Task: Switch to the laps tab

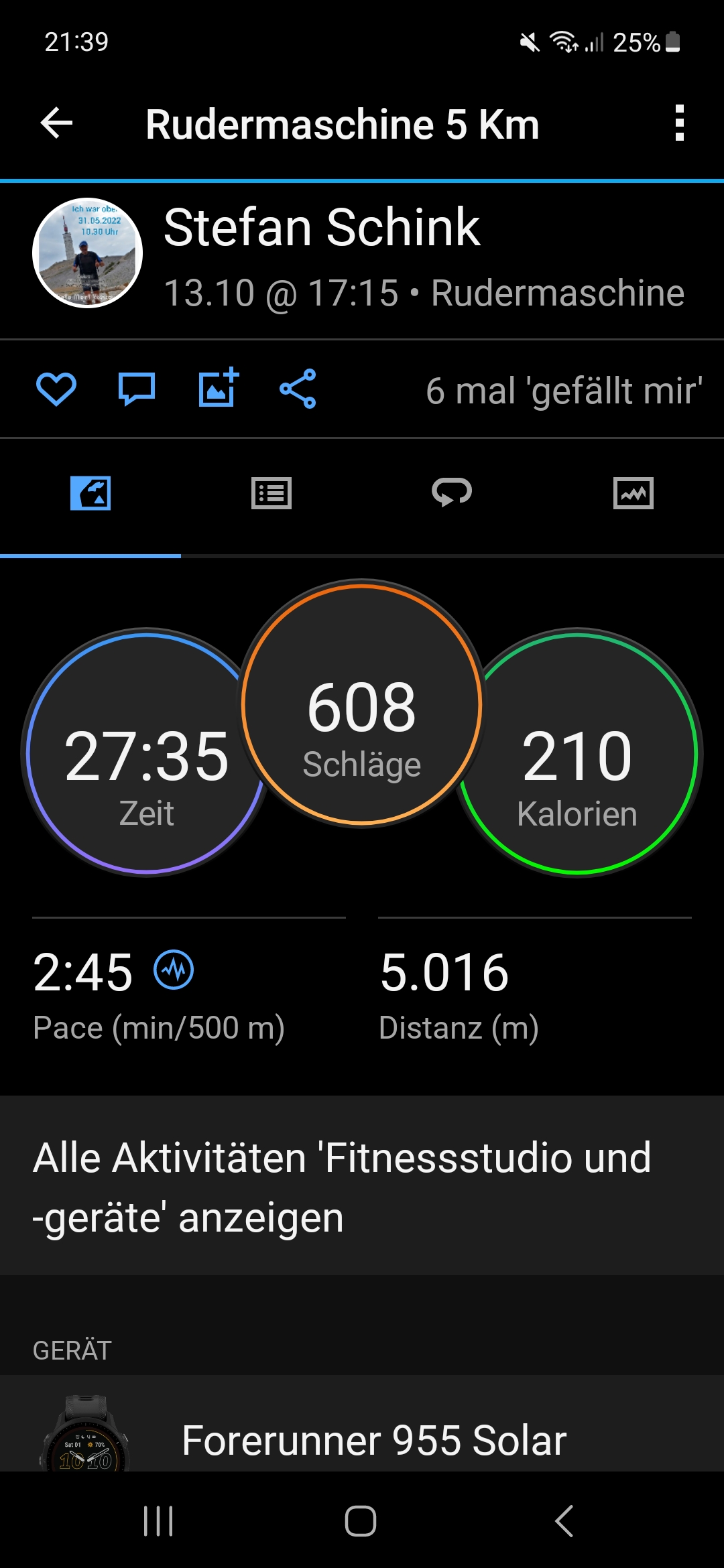Action: click(x=452, y=494)
